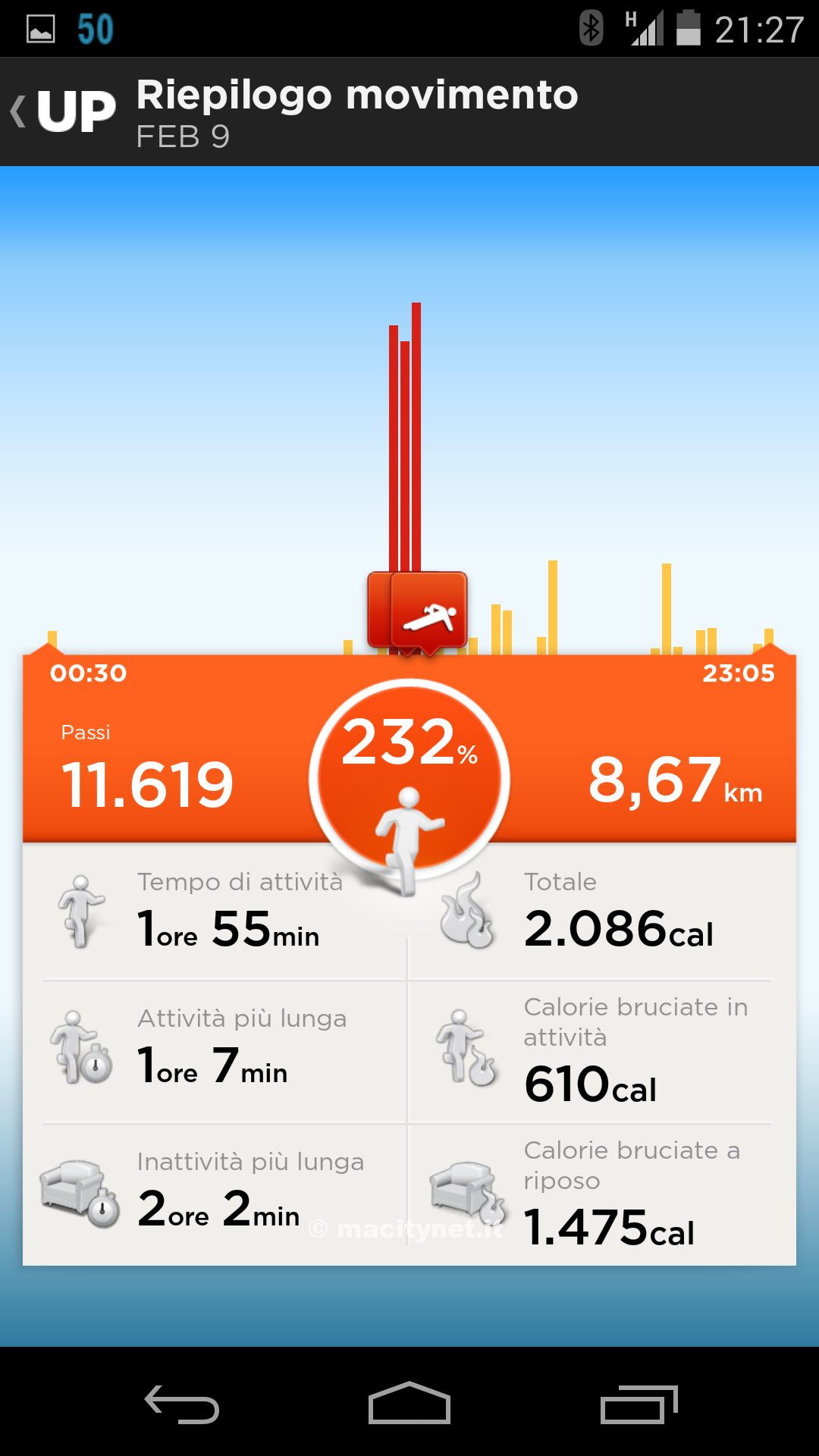
Task: Tap the Android back button
Action: click(182, 1404)
